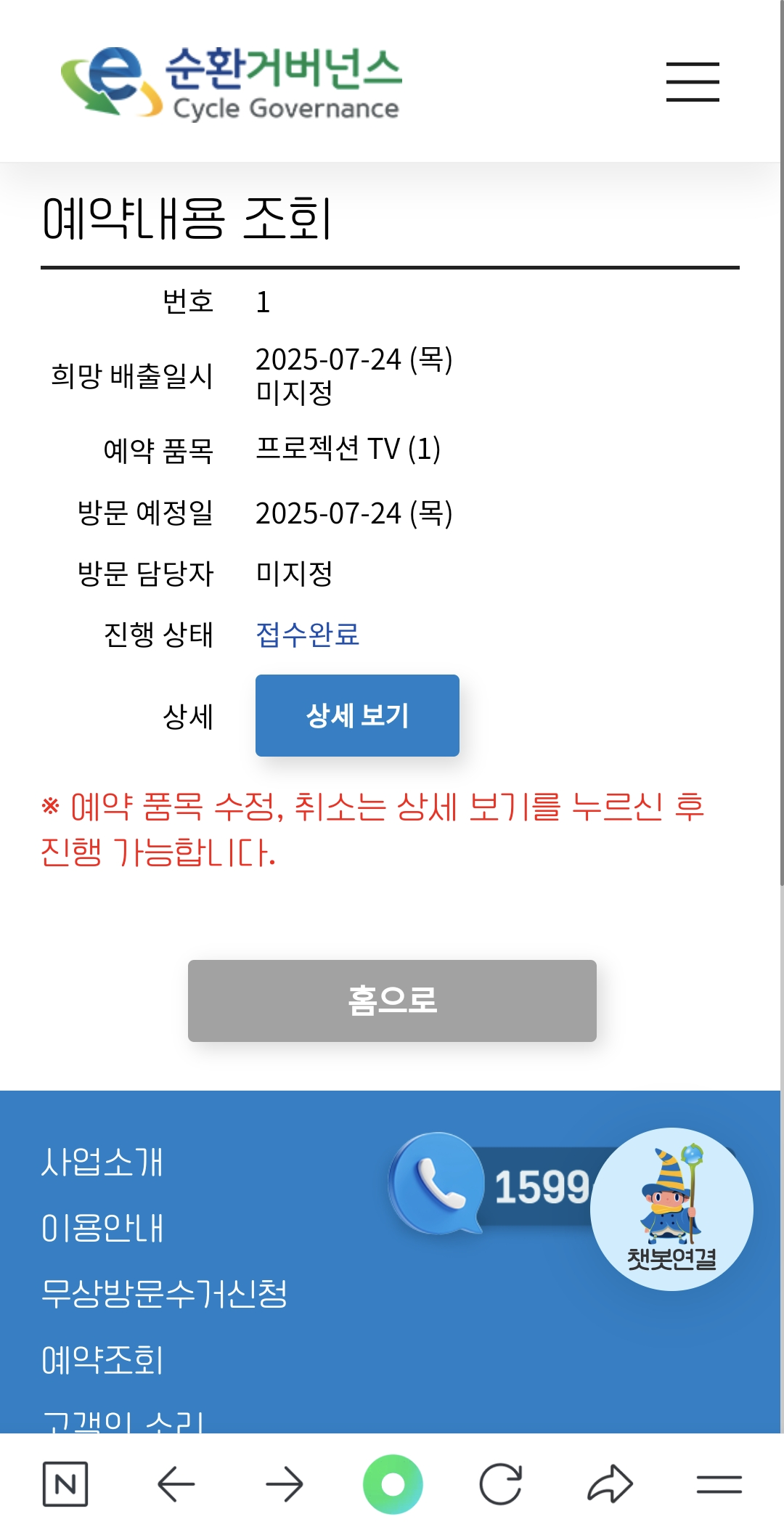Open the 이용안내 footer link

[102, 1228]
